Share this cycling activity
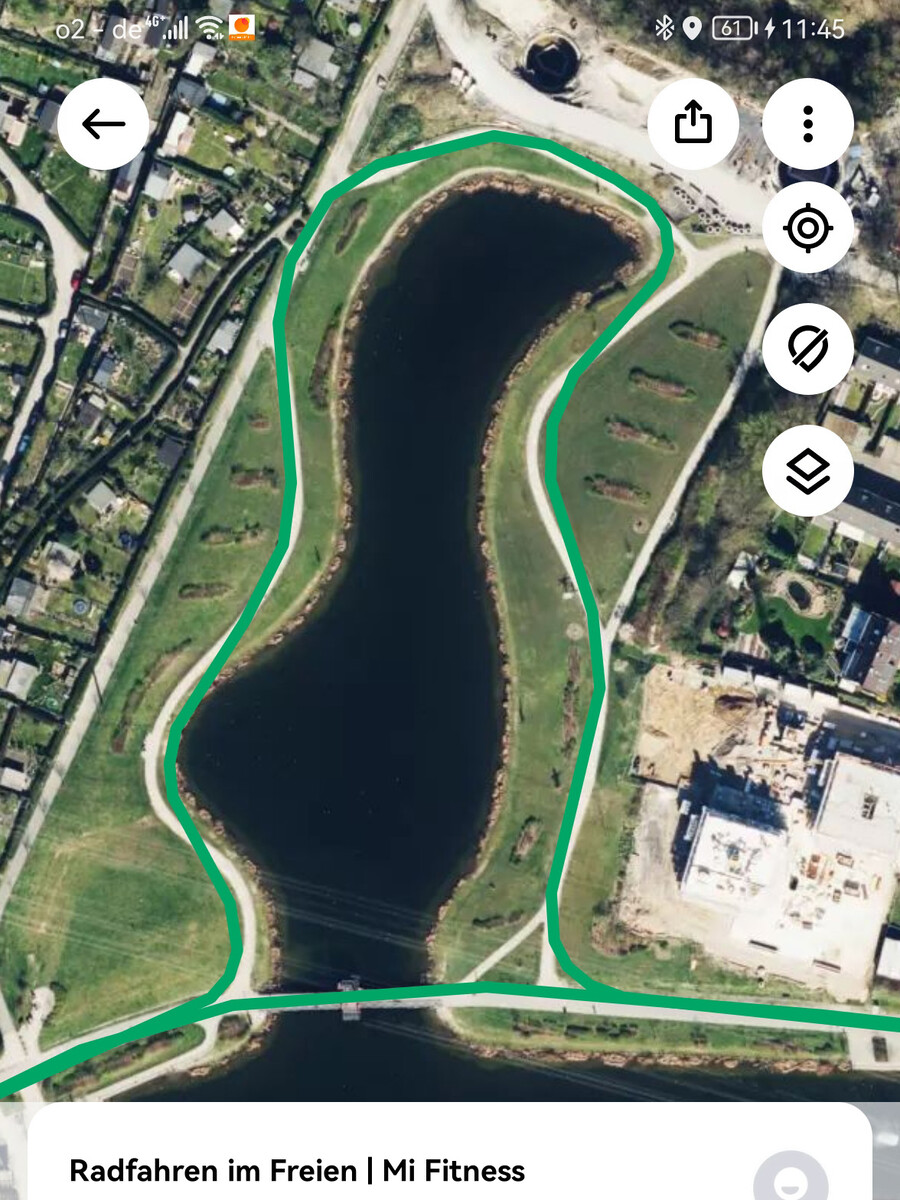 [693, 124]
